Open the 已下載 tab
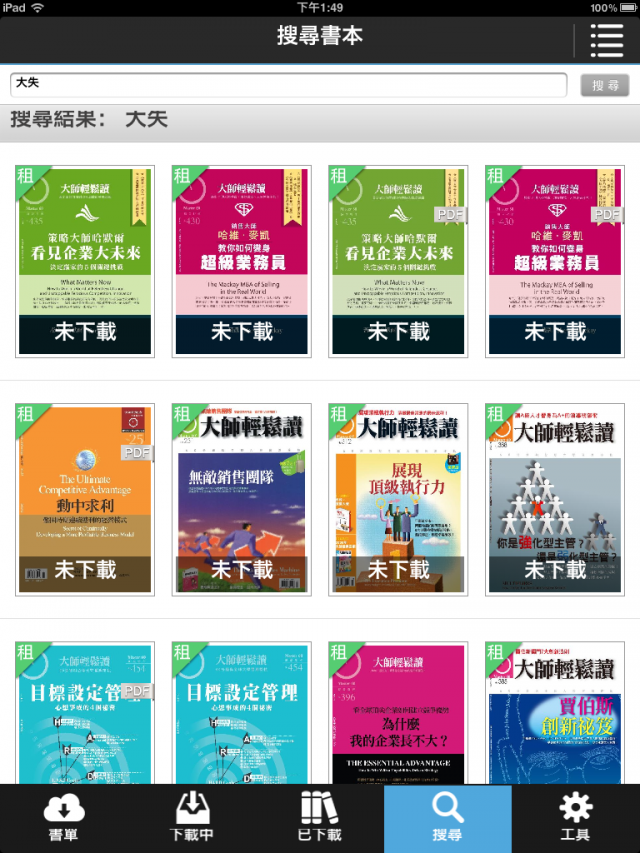 tap(320, 818)
